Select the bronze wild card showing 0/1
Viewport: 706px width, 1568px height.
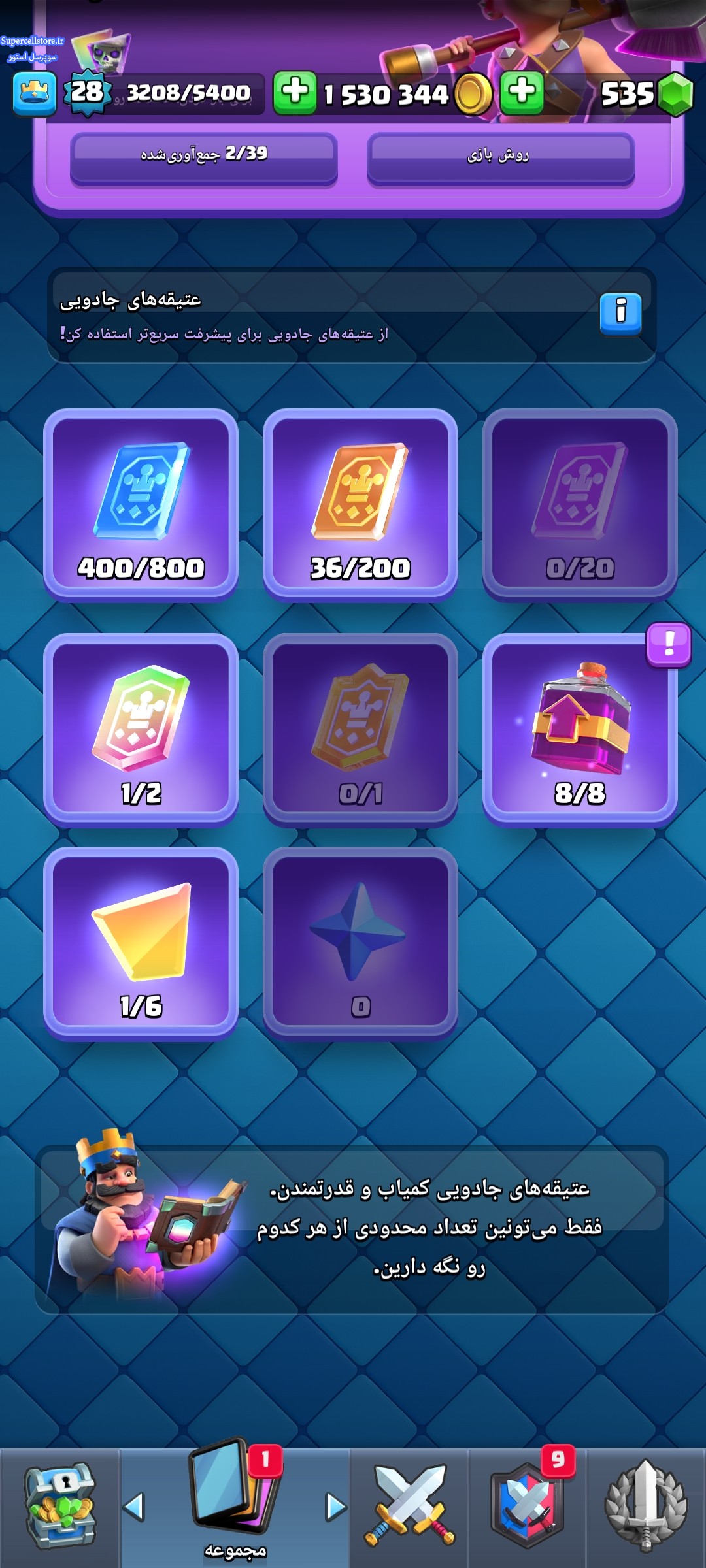(x=360, y=728)
